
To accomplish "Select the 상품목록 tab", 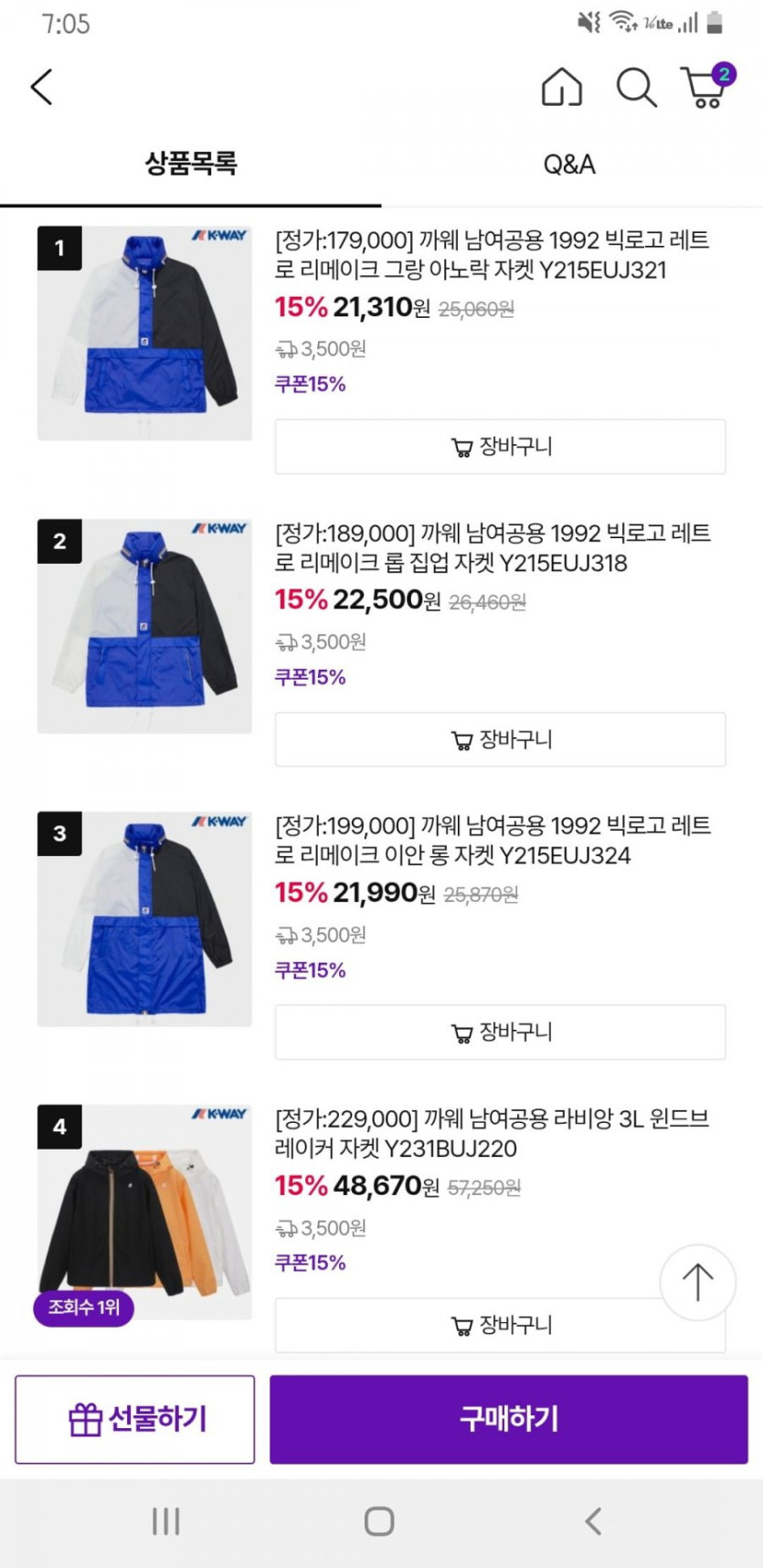I will [x=190, y=164].
